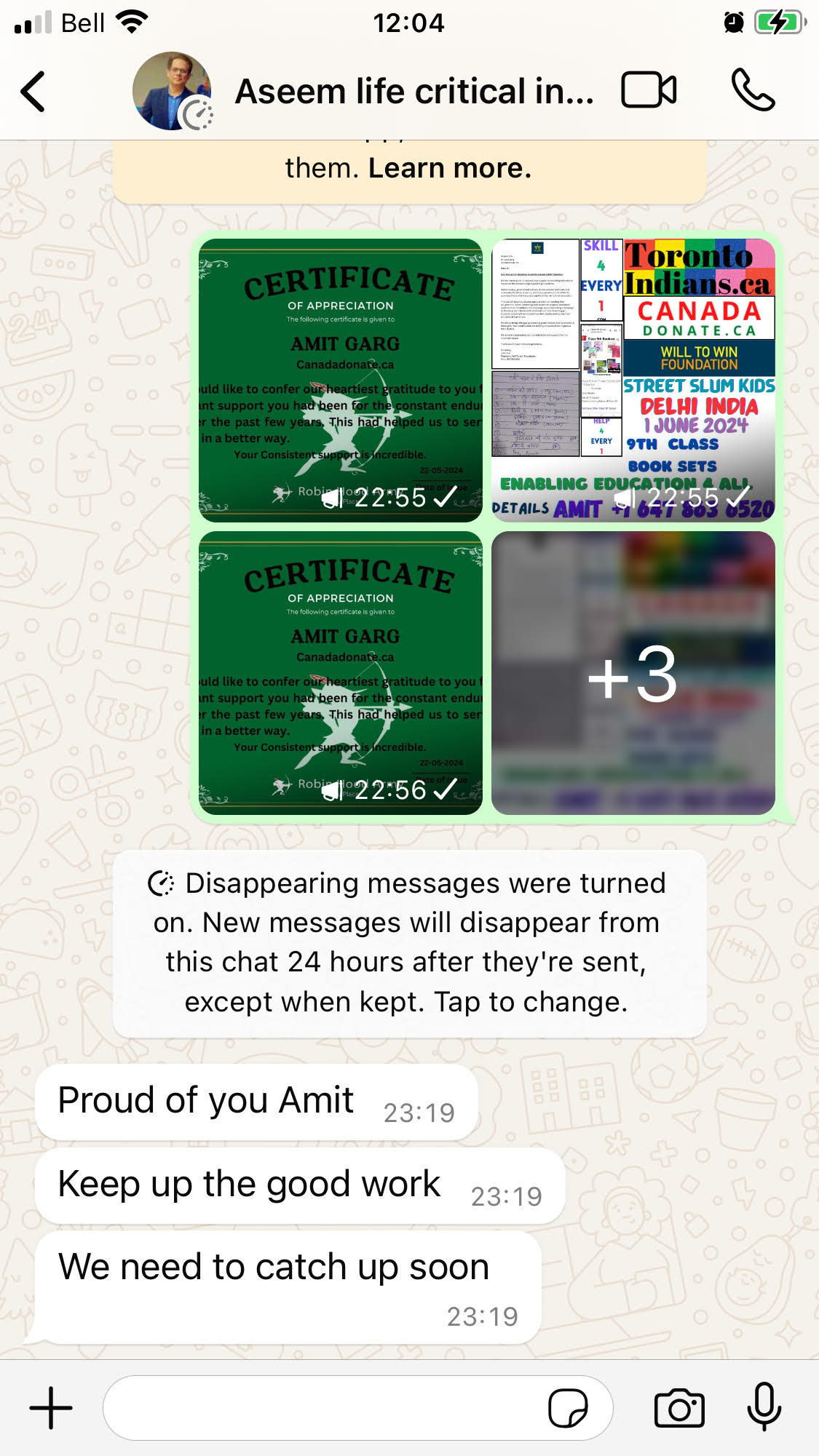This screenshot has height=1456, width=819.
Task: Tap disappearing messages notice to change
Action: pyautogui.click(x=409, y=943)
